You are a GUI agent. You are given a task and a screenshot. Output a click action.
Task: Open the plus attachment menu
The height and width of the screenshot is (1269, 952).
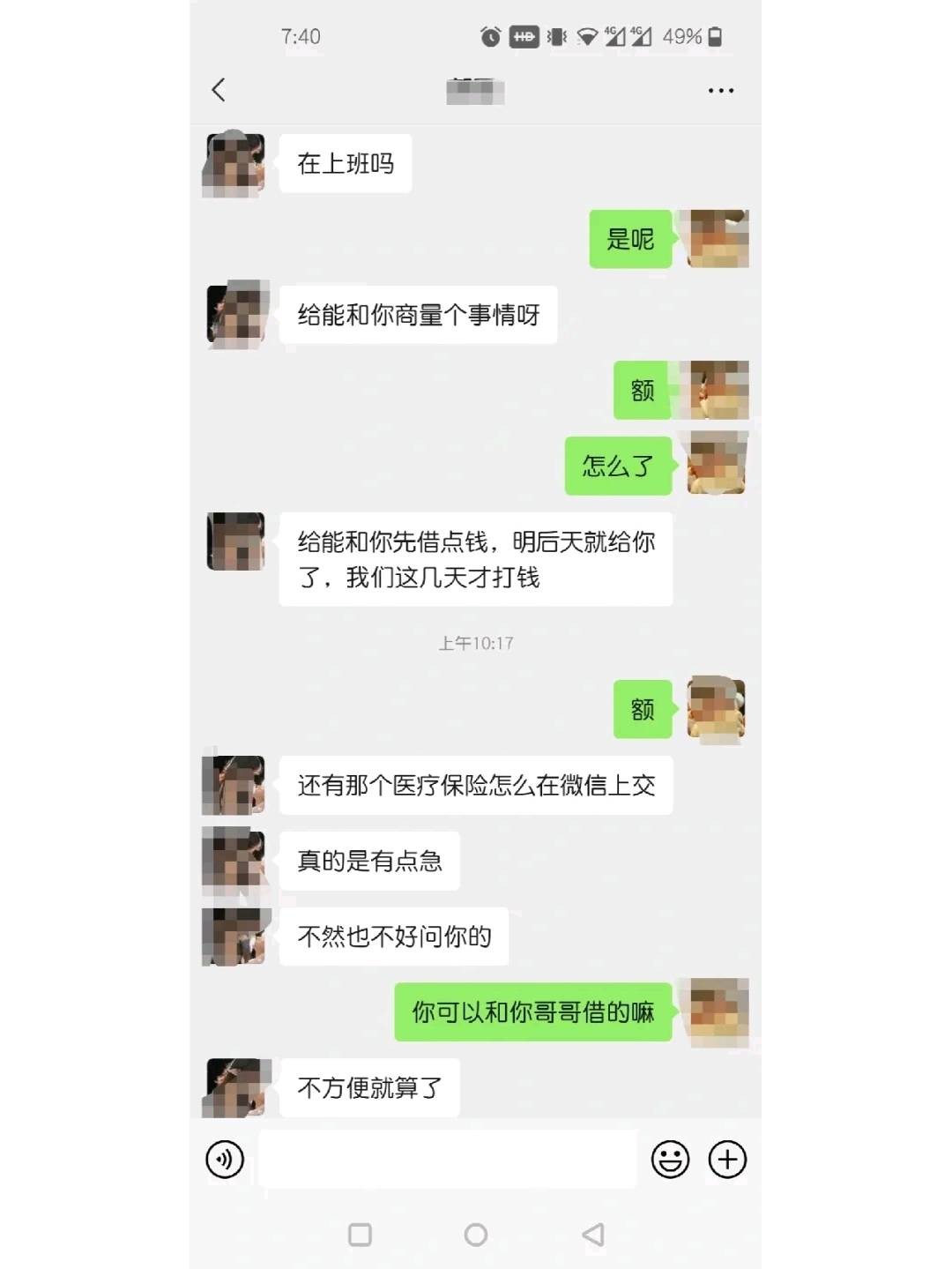pyautogui.click(x=727, y=1159)
